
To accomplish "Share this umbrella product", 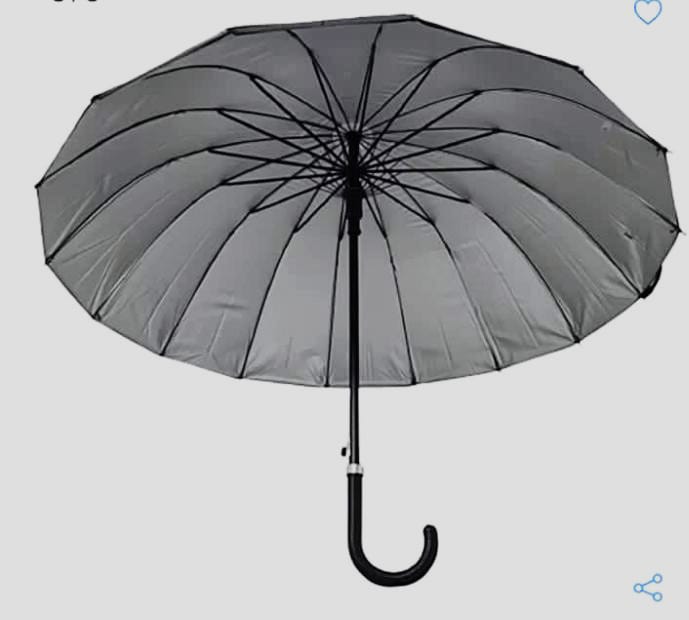I will [x=648, y=587].
